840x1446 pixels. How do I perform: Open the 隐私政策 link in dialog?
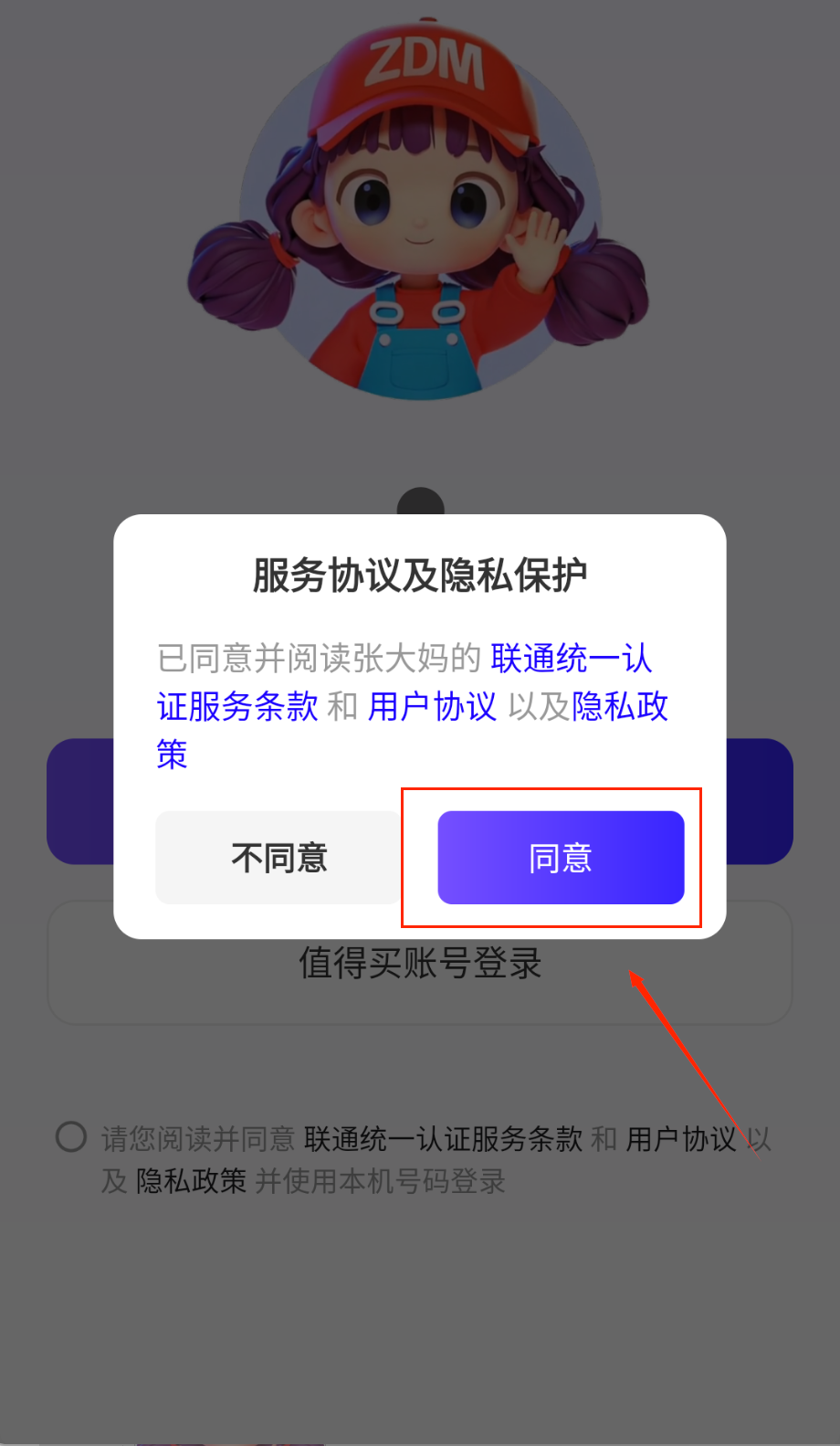tap(619, 706)
